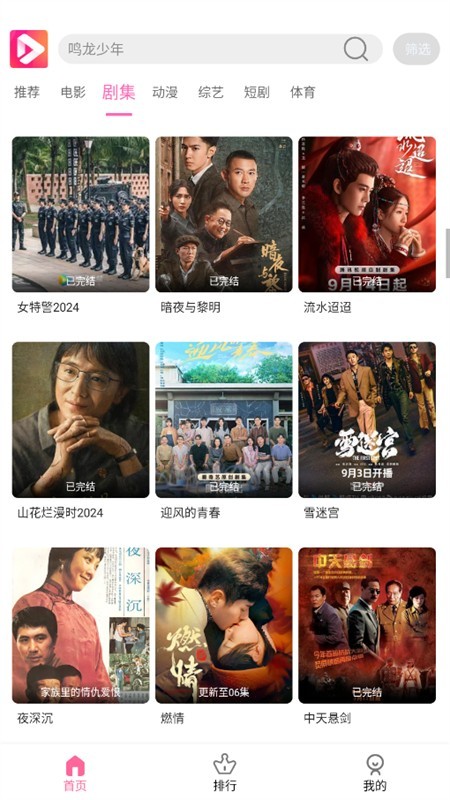Viewport: 450px width, 800px height.
Task: Switch to the 电影 tab
Action: tap(73, 92)
